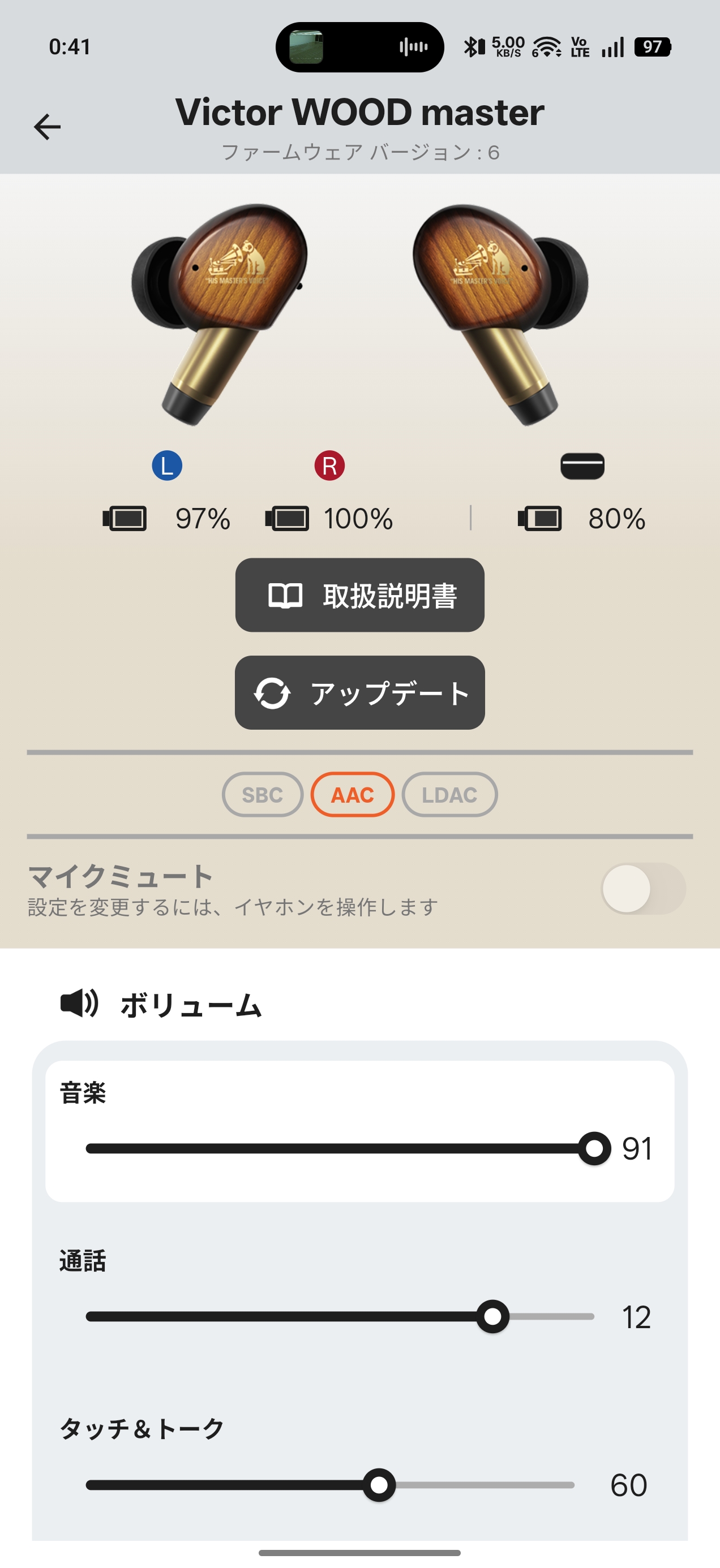Select the SBC codec chip
Screen dimensions: 720x1568
click(x=263, y=794)
